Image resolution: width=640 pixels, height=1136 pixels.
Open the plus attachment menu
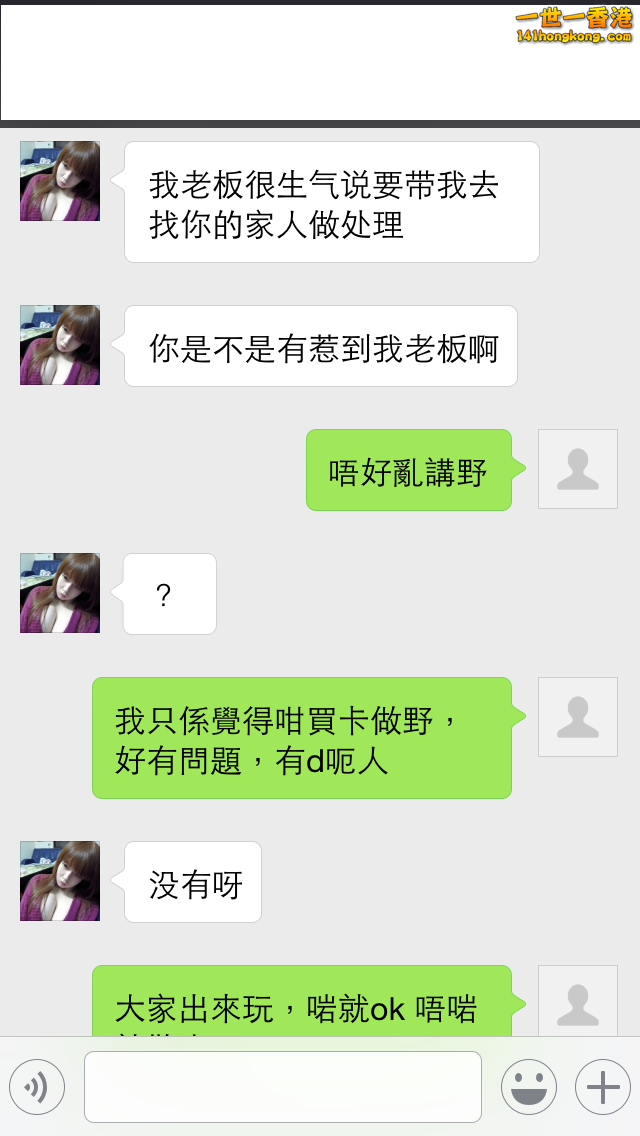click(x=602, y=1087)
